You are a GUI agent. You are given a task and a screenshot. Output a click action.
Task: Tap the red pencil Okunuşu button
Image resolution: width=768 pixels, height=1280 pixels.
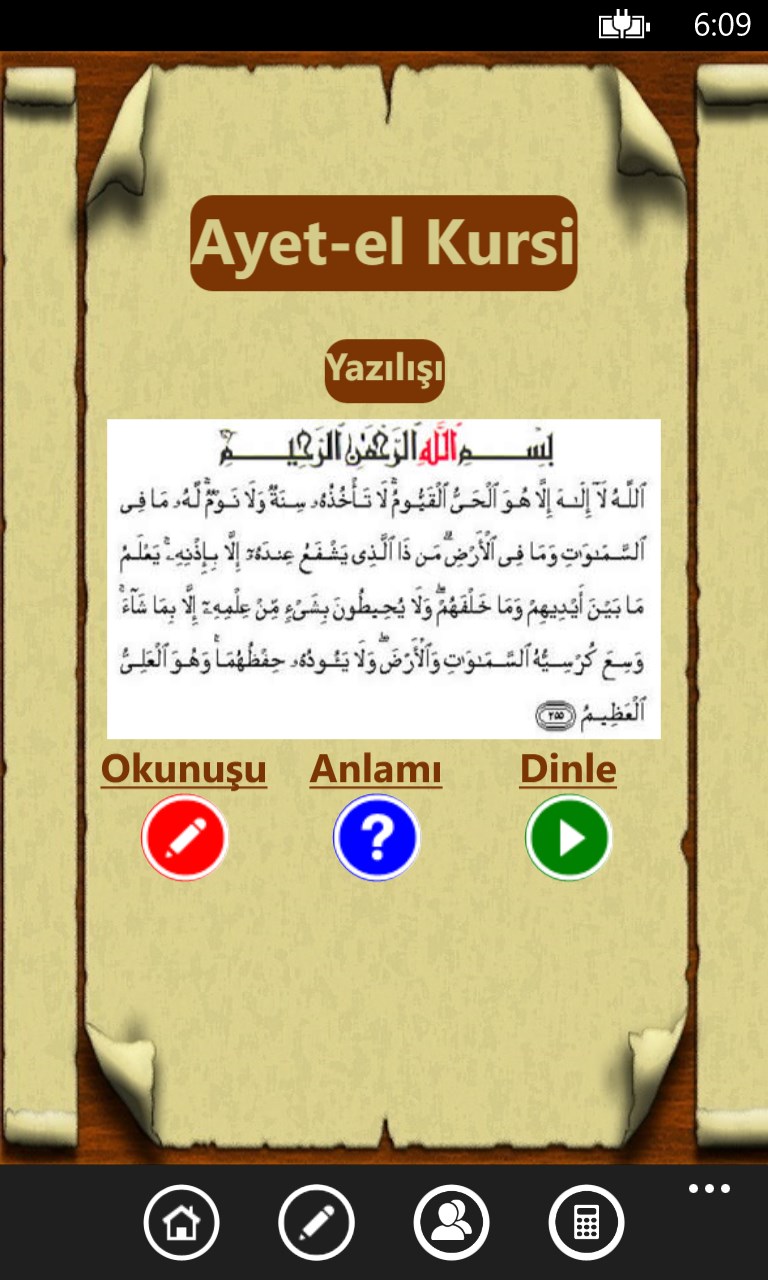click(185, 837)
